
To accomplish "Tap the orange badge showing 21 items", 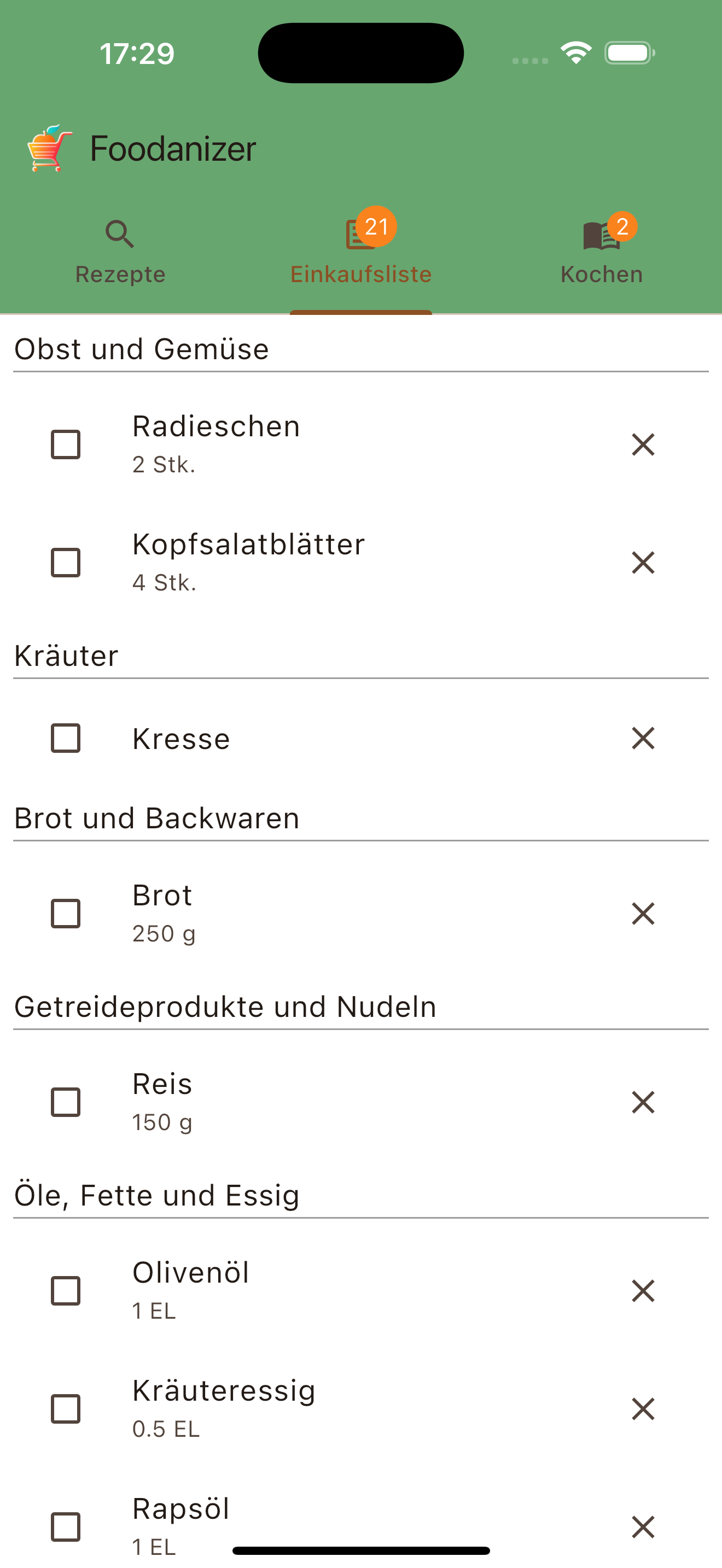I will tap(377, 226).
